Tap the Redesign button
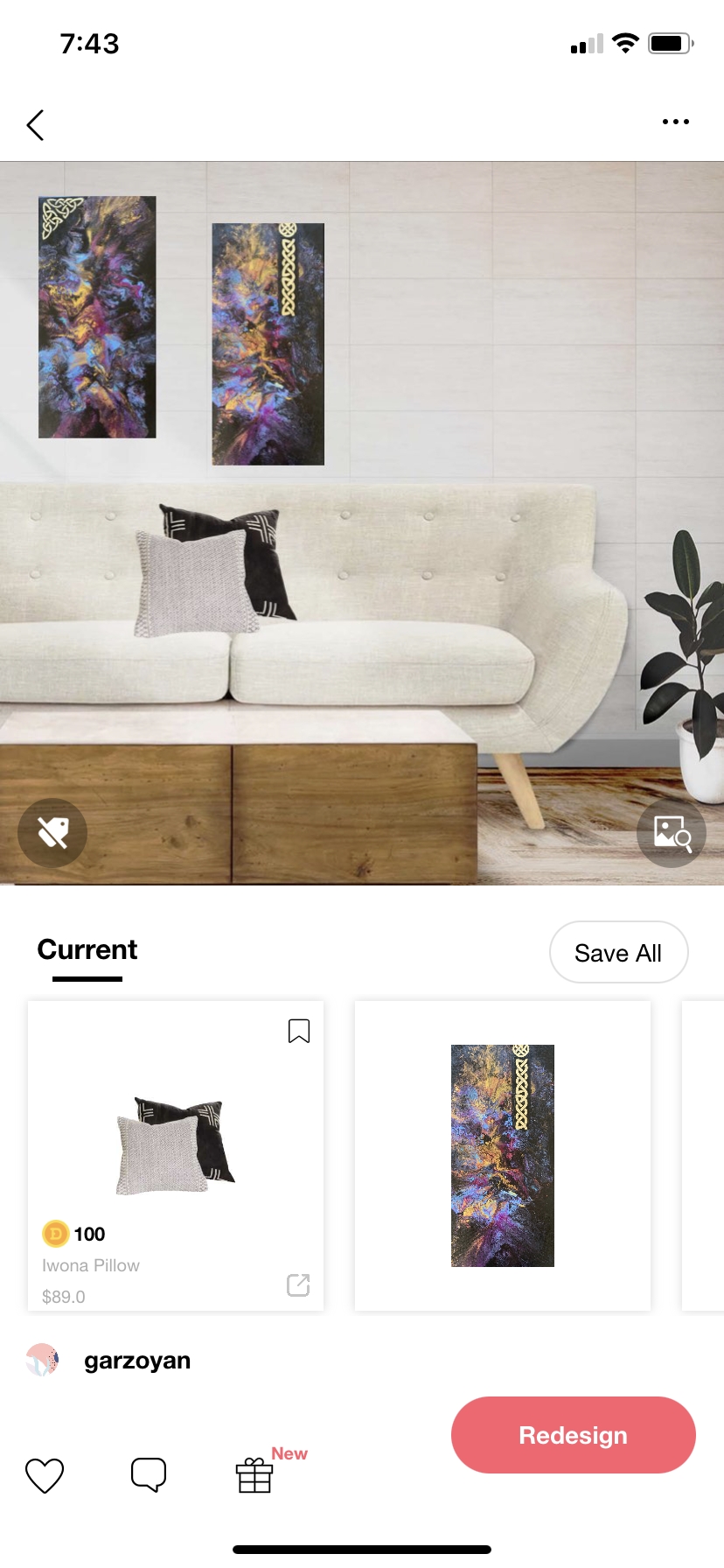 coord(573,1435)
